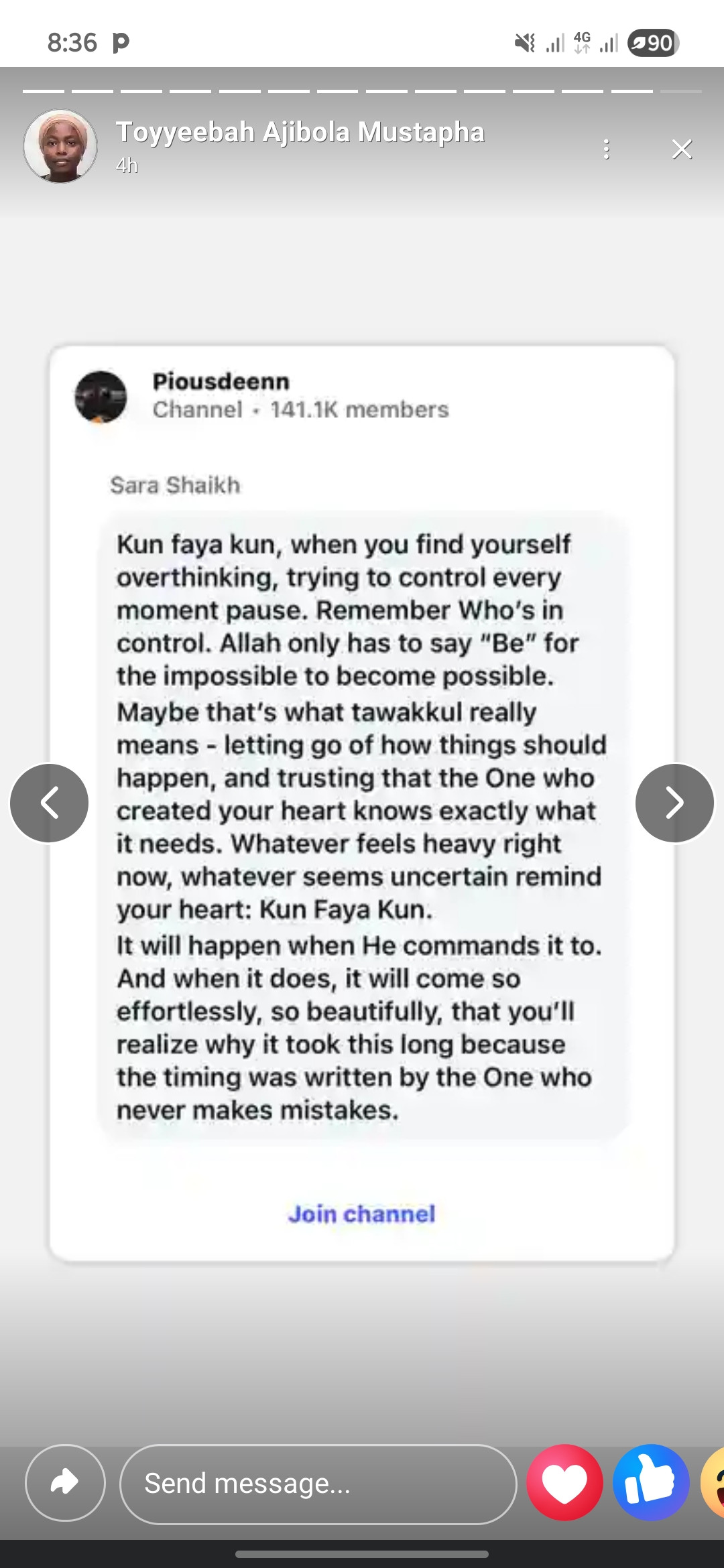Go to the previous story
724x1568 pixels.
[x=50, y=803]
